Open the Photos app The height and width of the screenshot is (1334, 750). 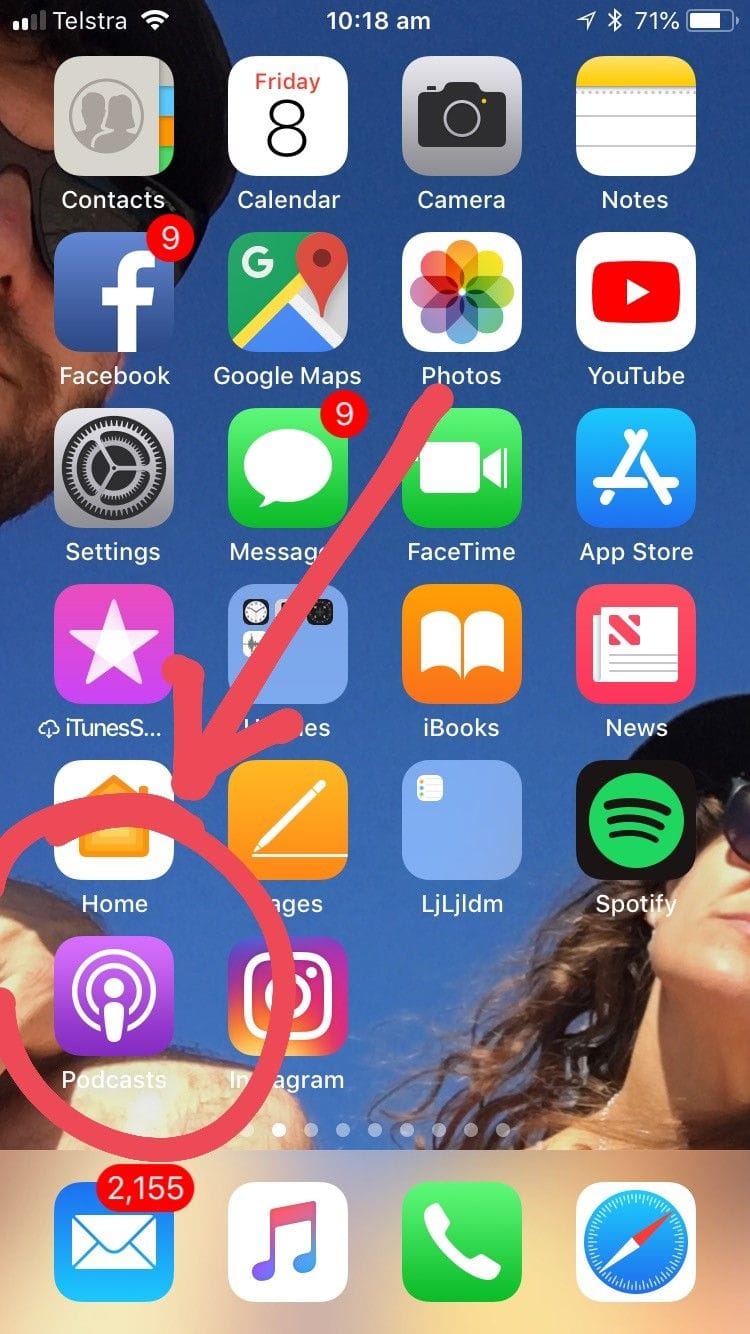point(462,292)
